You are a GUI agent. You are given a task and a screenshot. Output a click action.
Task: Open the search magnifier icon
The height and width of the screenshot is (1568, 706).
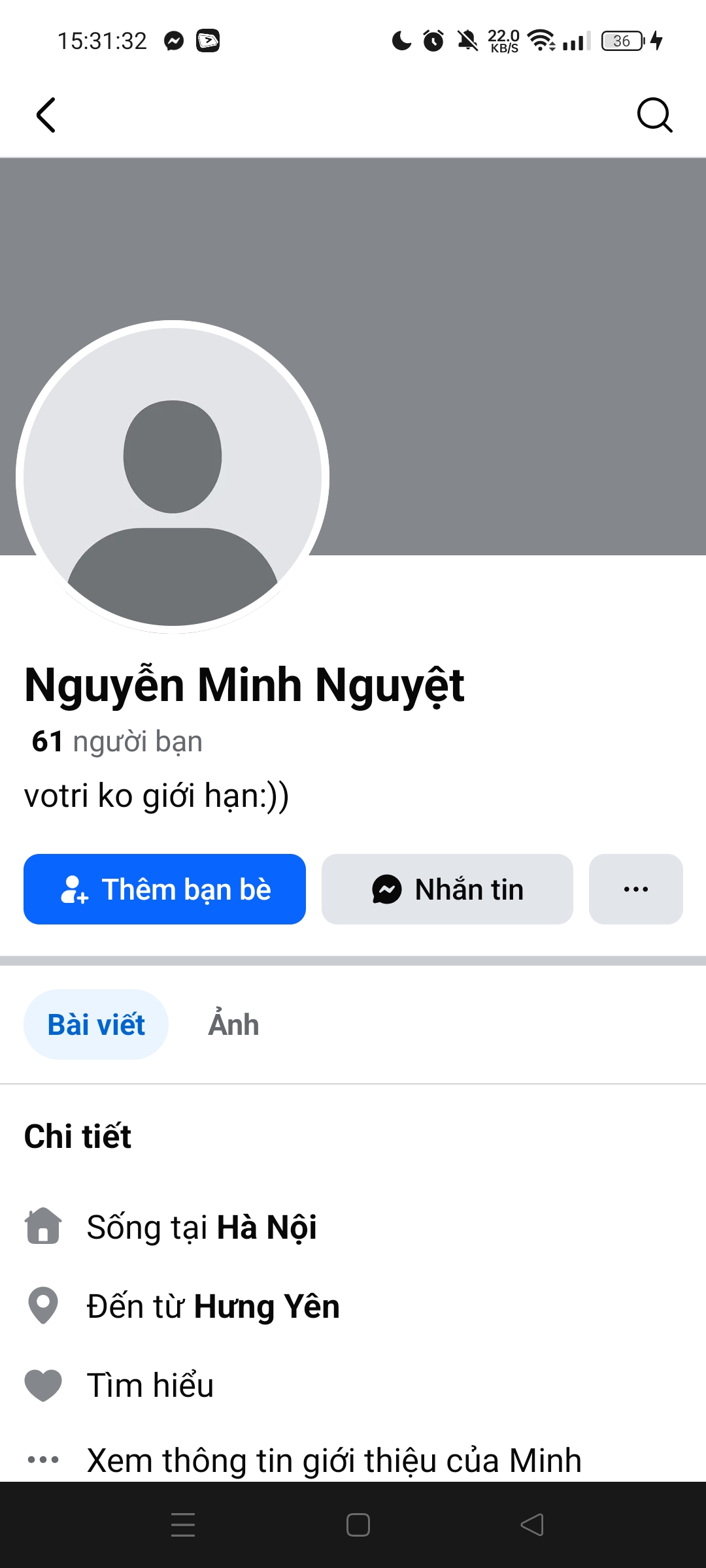click(654, 115)
